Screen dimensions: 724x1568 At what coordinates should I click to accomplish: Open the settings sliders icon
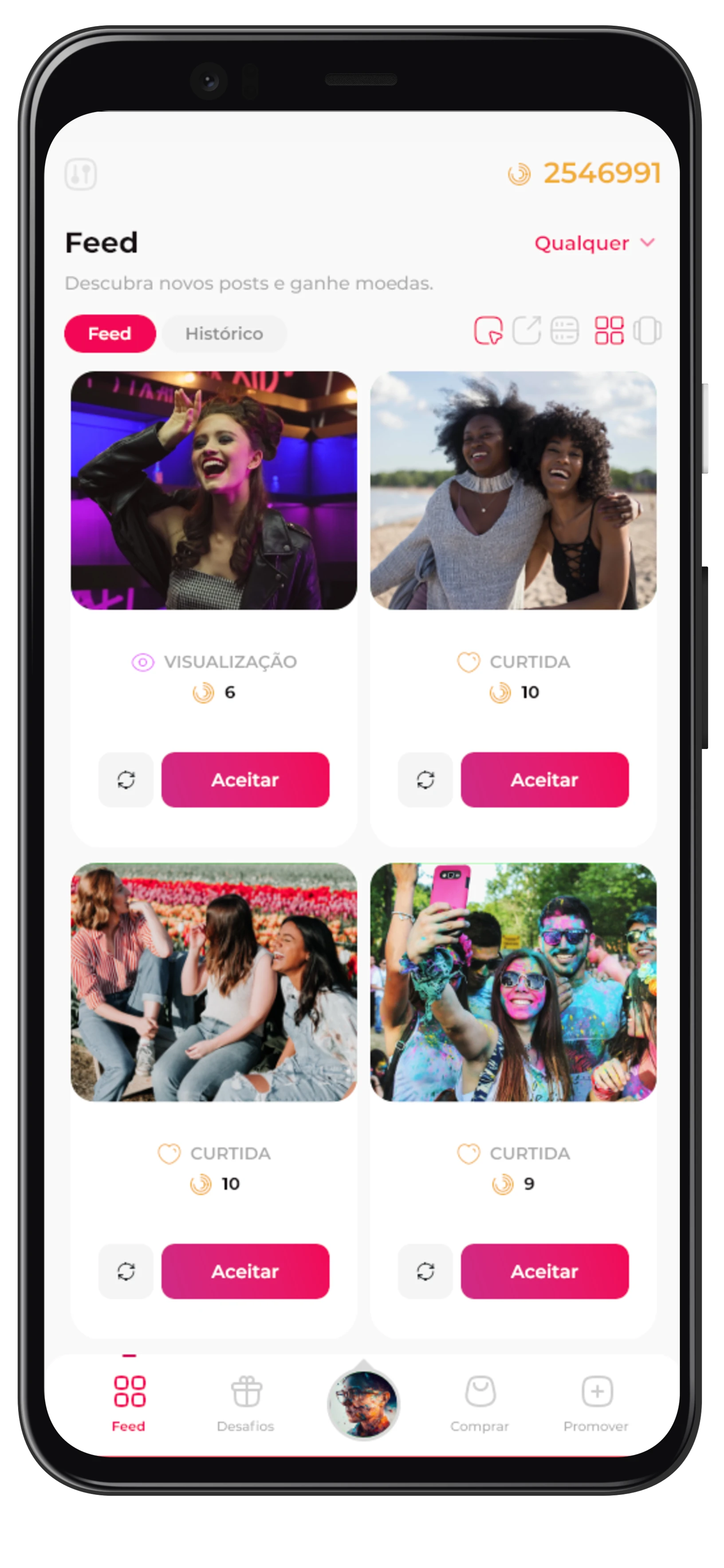coord(81,175)
